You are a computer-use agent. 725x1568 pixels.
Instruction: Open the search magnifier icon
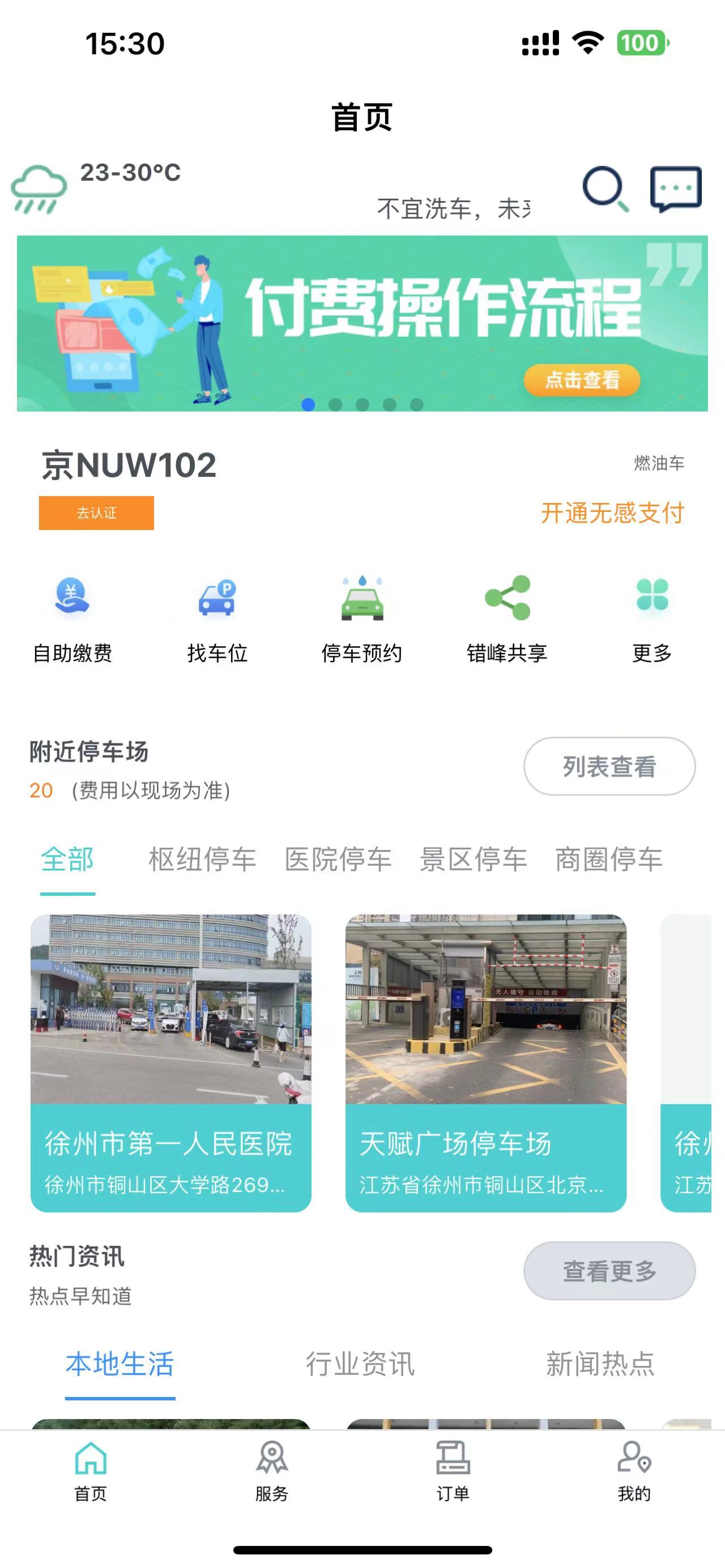[604, 188]
